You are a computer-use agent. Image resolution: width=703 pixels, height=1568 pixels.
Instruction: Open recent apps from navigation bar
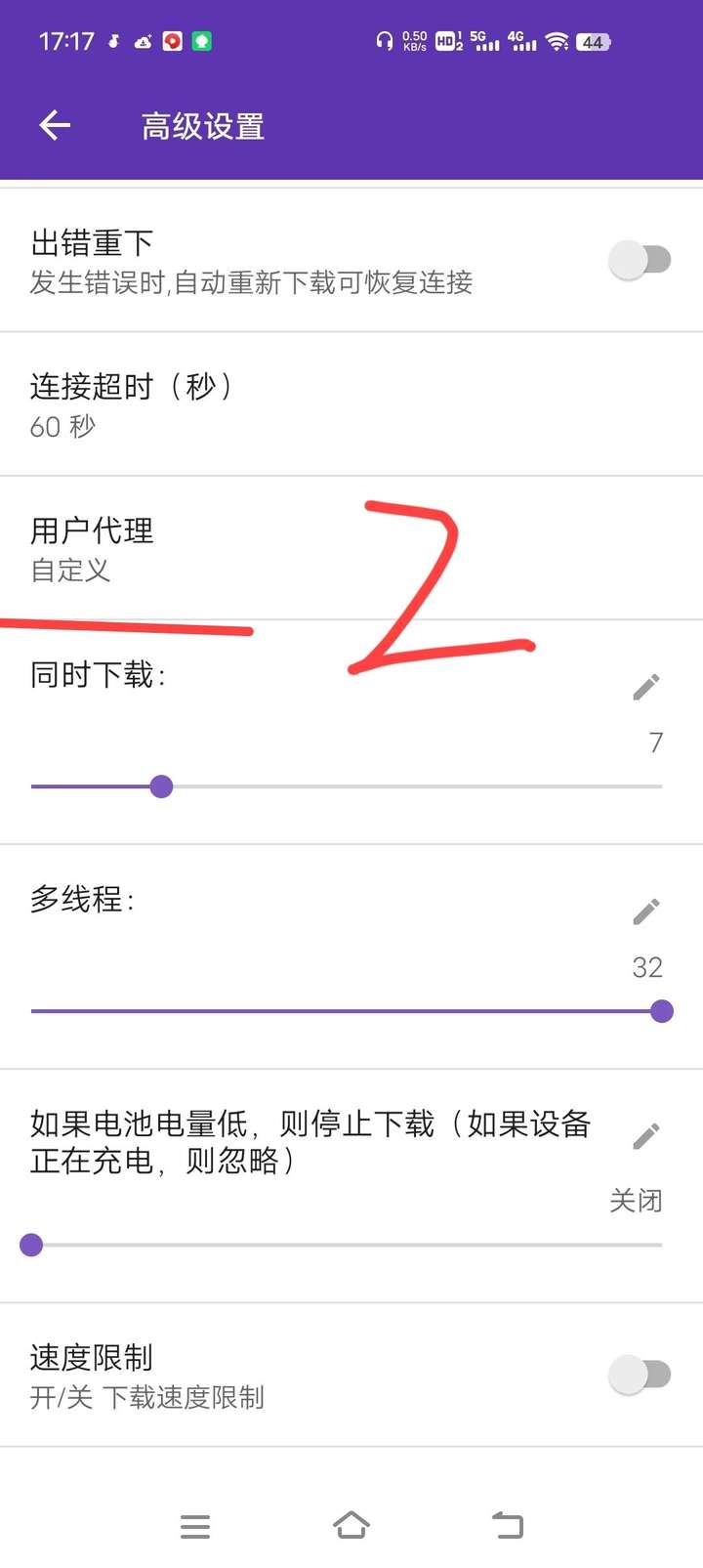(195, 1526)
